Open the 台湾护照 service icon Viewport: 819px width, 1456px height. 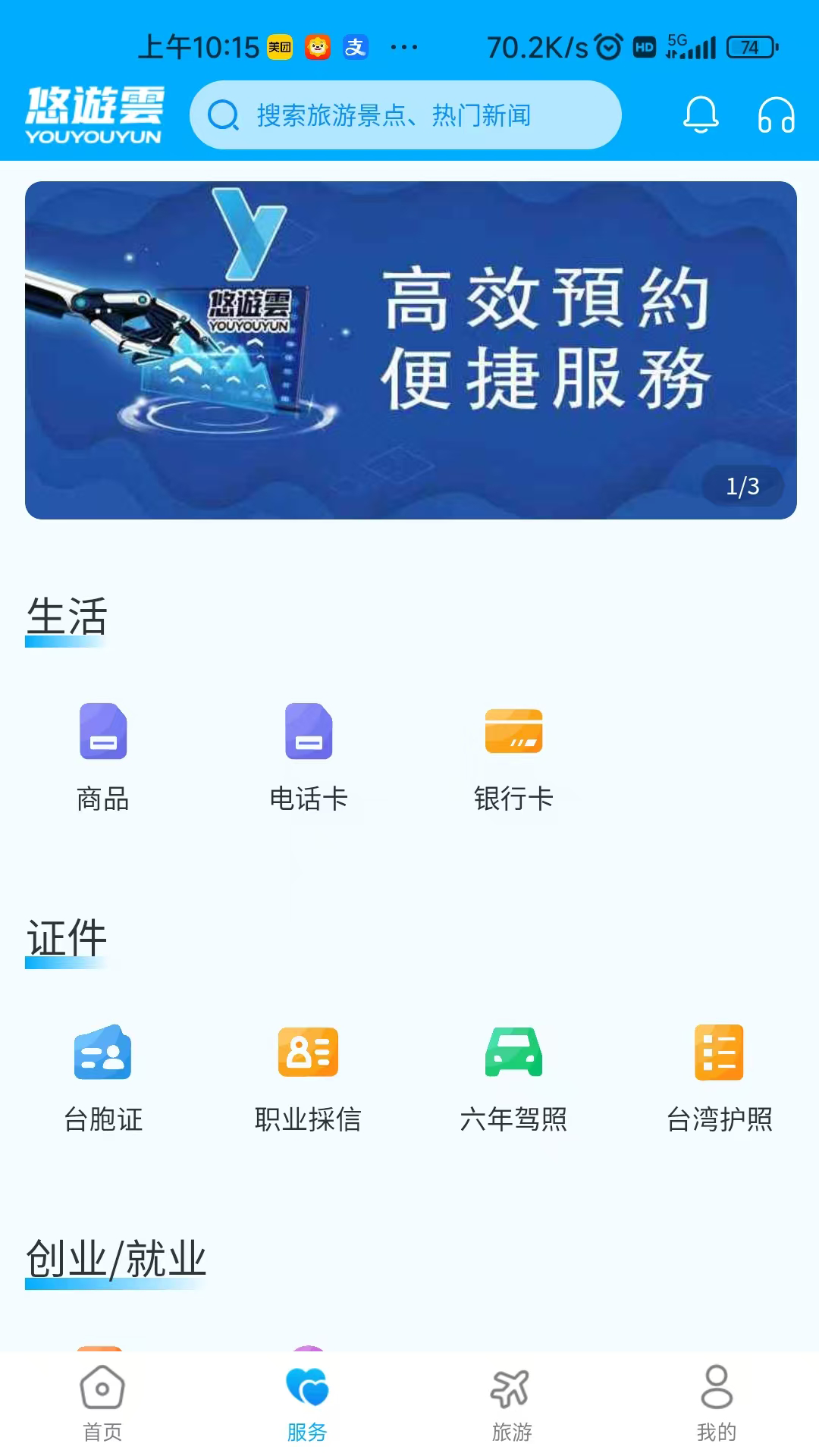pyautogui.click(x=719, y=1053)
